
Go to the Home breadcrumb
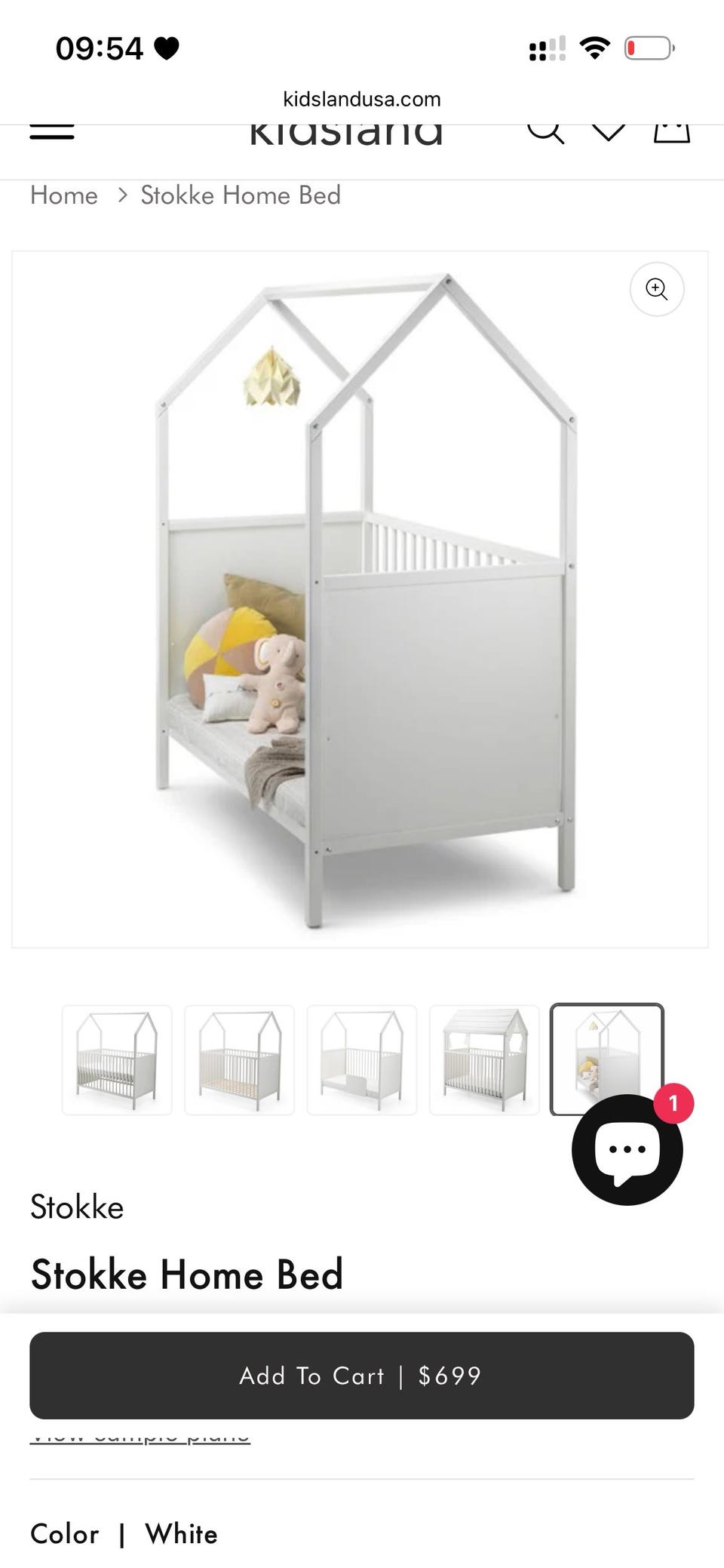pos(64,195)
